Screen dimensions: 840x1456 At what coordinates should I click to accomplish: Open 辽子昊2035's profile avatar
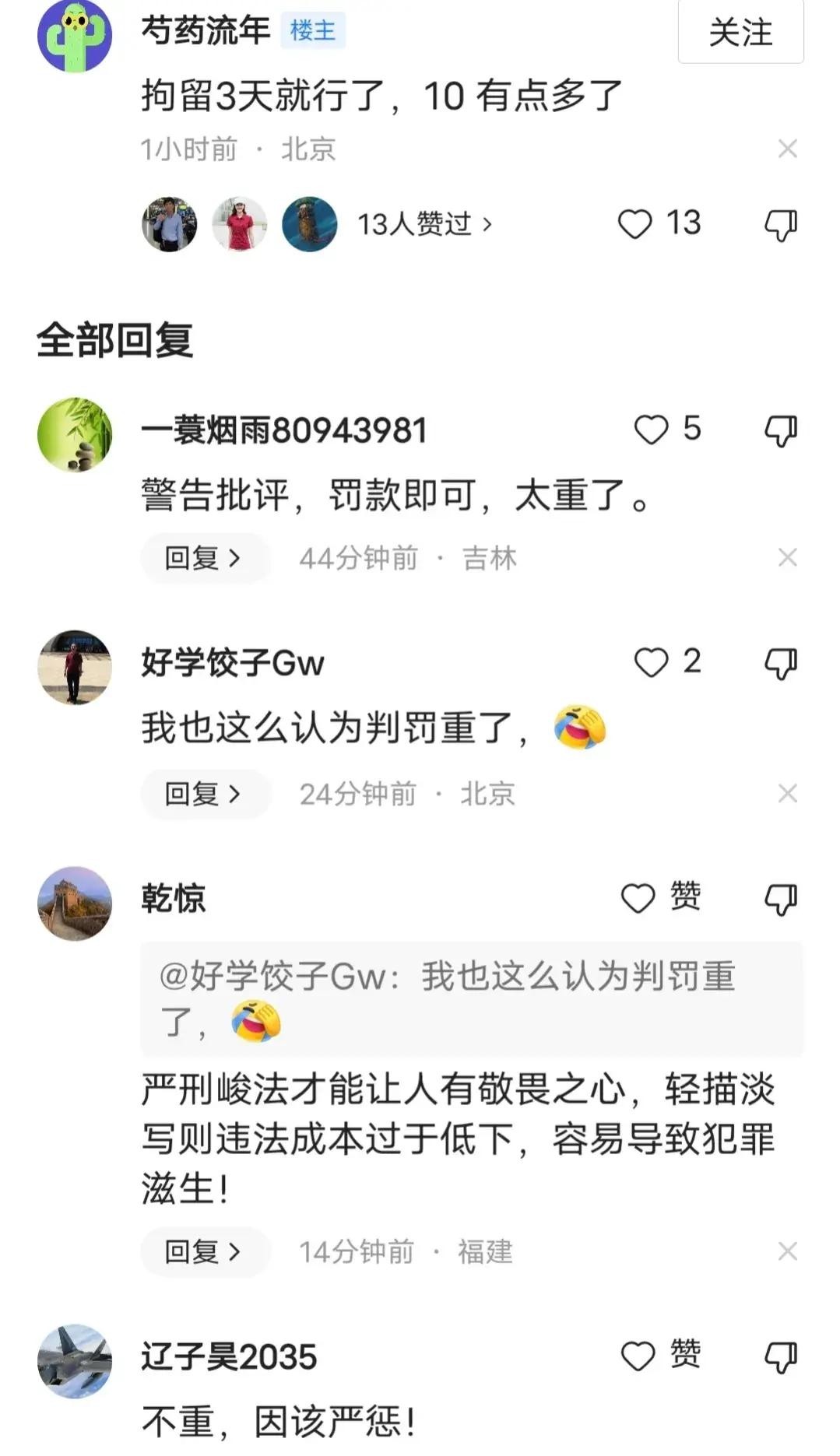point(75,1360)
